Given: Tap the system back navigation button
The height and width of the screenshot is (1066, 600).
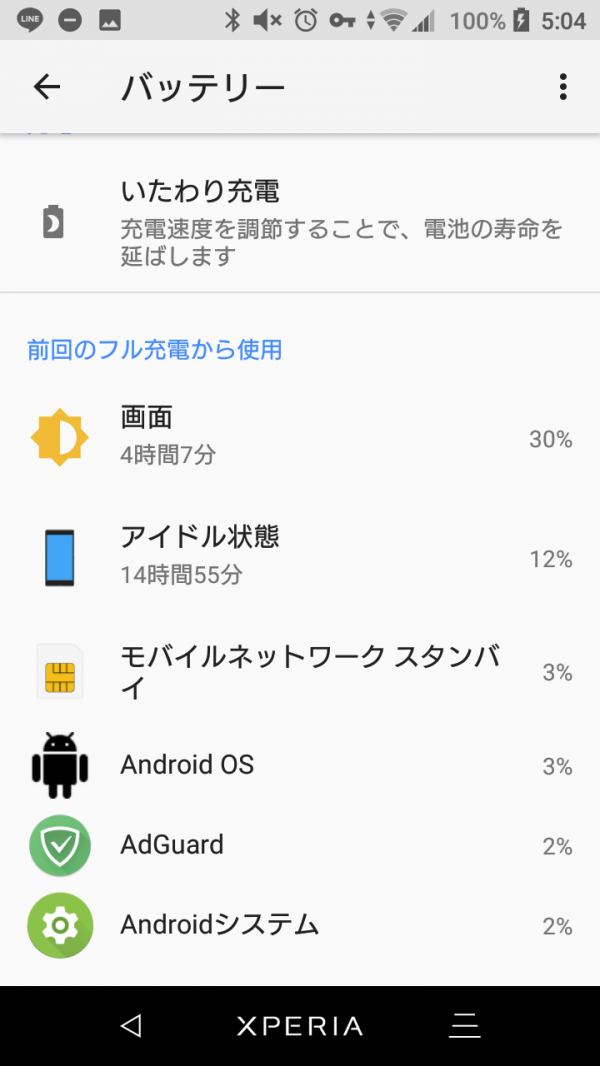Looking at the screenshot, I should [131, 1026].
